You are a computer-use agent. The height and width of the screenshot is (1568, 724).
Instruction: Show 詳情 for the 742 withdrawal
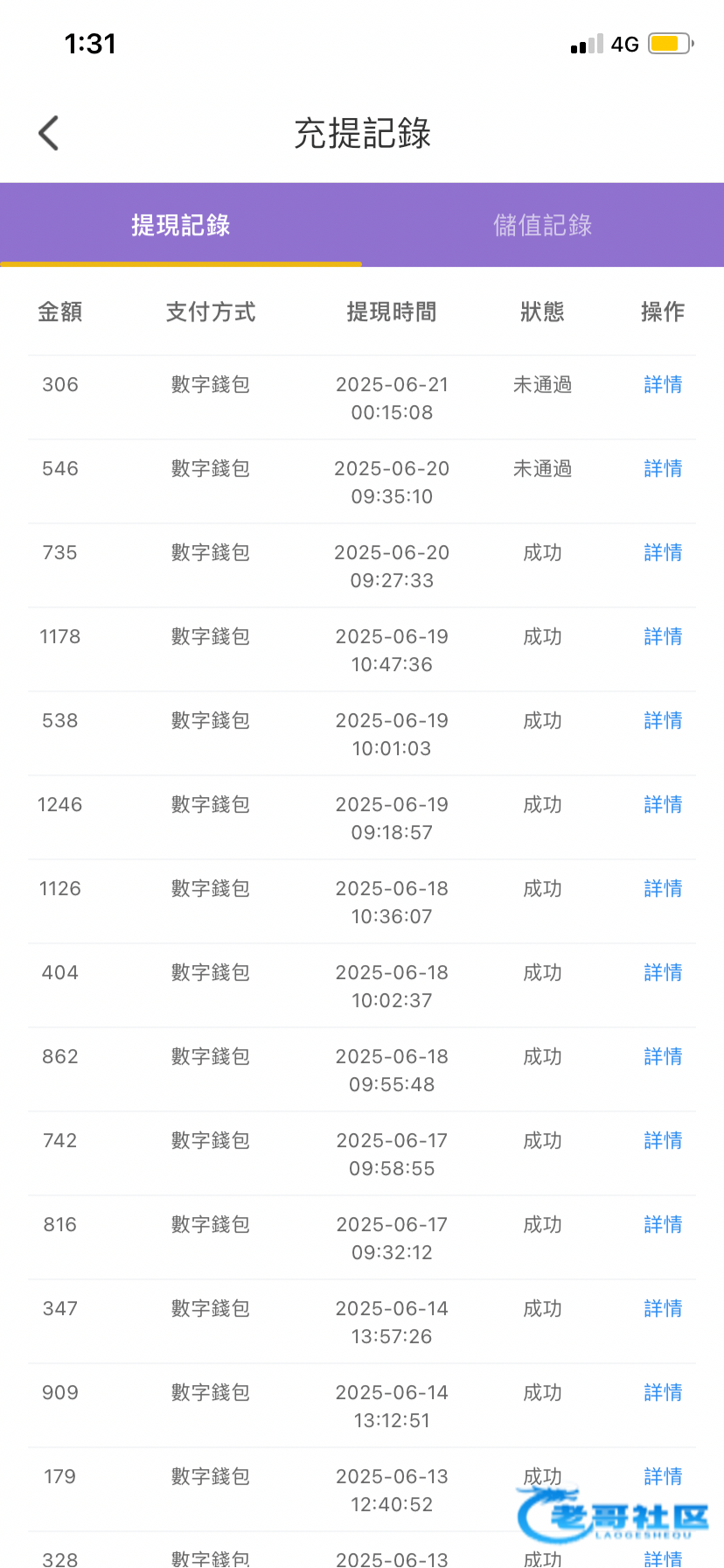(663, 1141)
